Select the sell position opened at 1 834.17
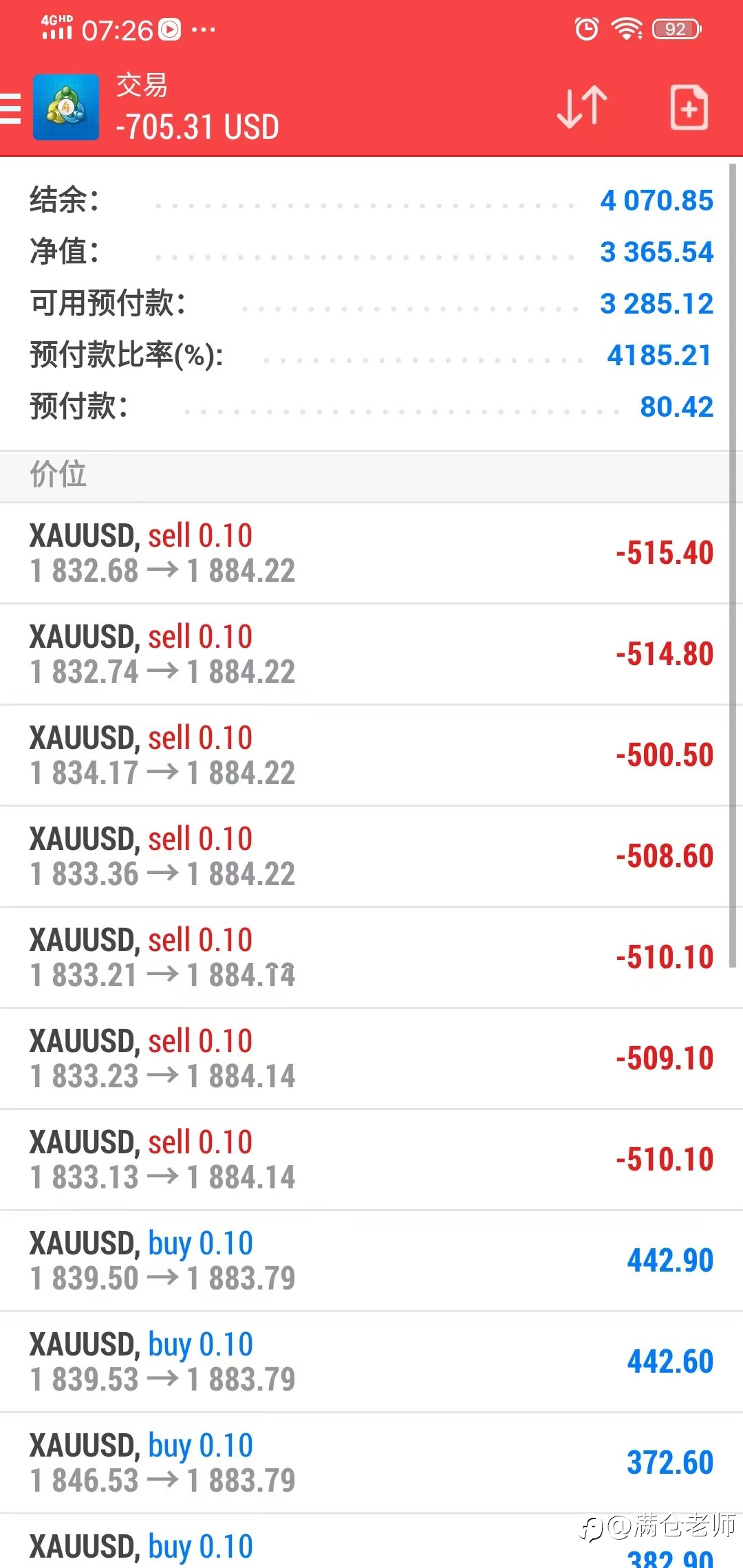This screenshot has height=1568, width=743. (x=371, y=756)
